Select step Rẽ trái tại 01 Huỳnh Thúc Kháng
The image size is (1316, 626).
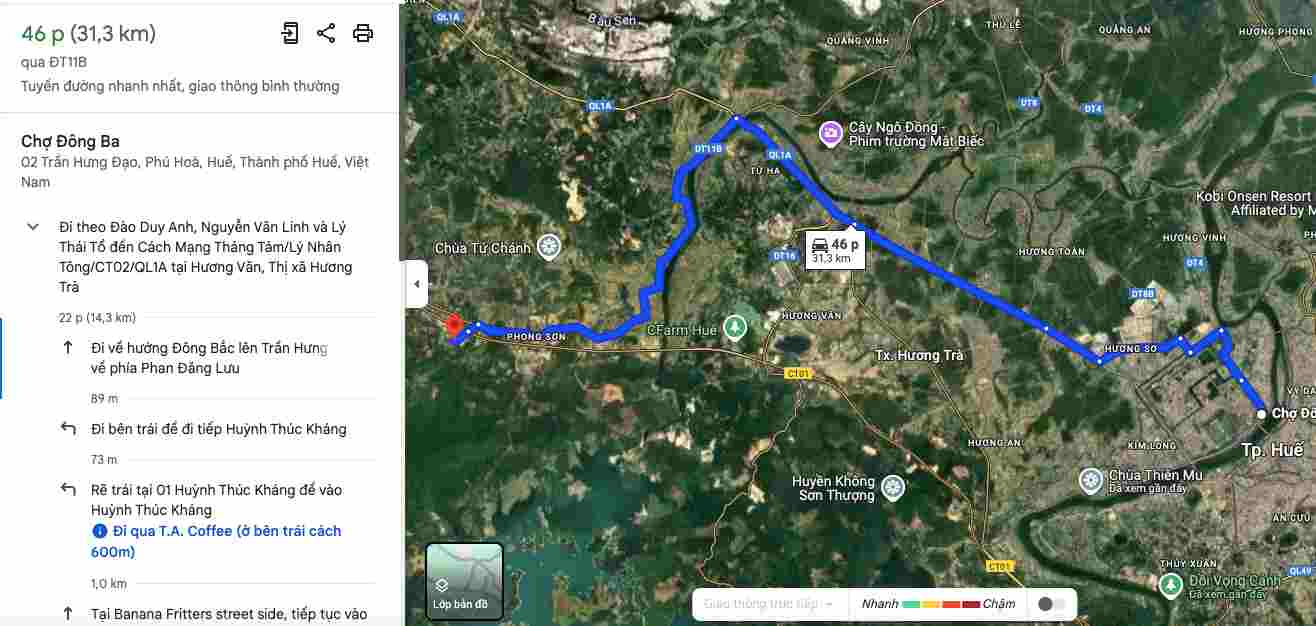216,500
